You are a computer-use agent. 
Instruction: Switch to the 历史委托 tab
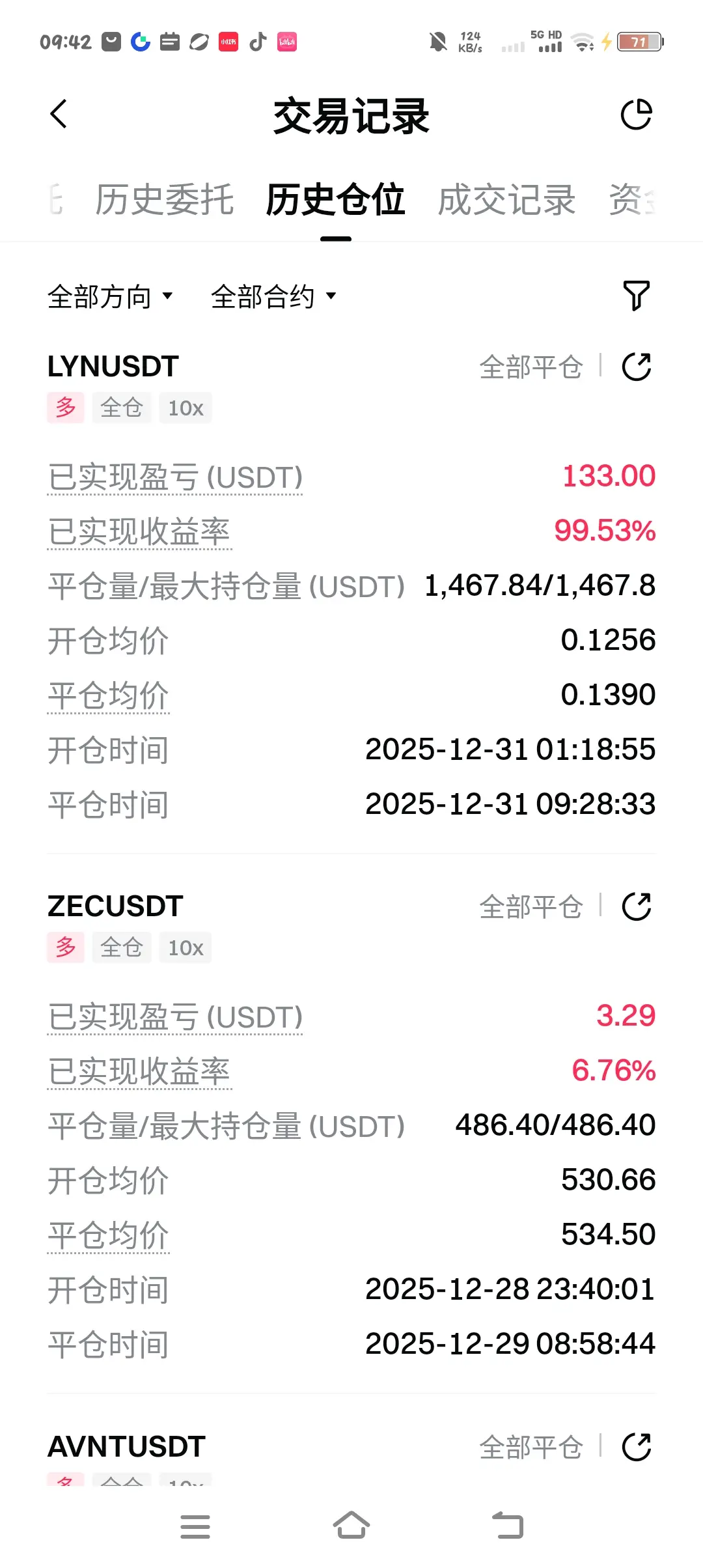(165, 200)
